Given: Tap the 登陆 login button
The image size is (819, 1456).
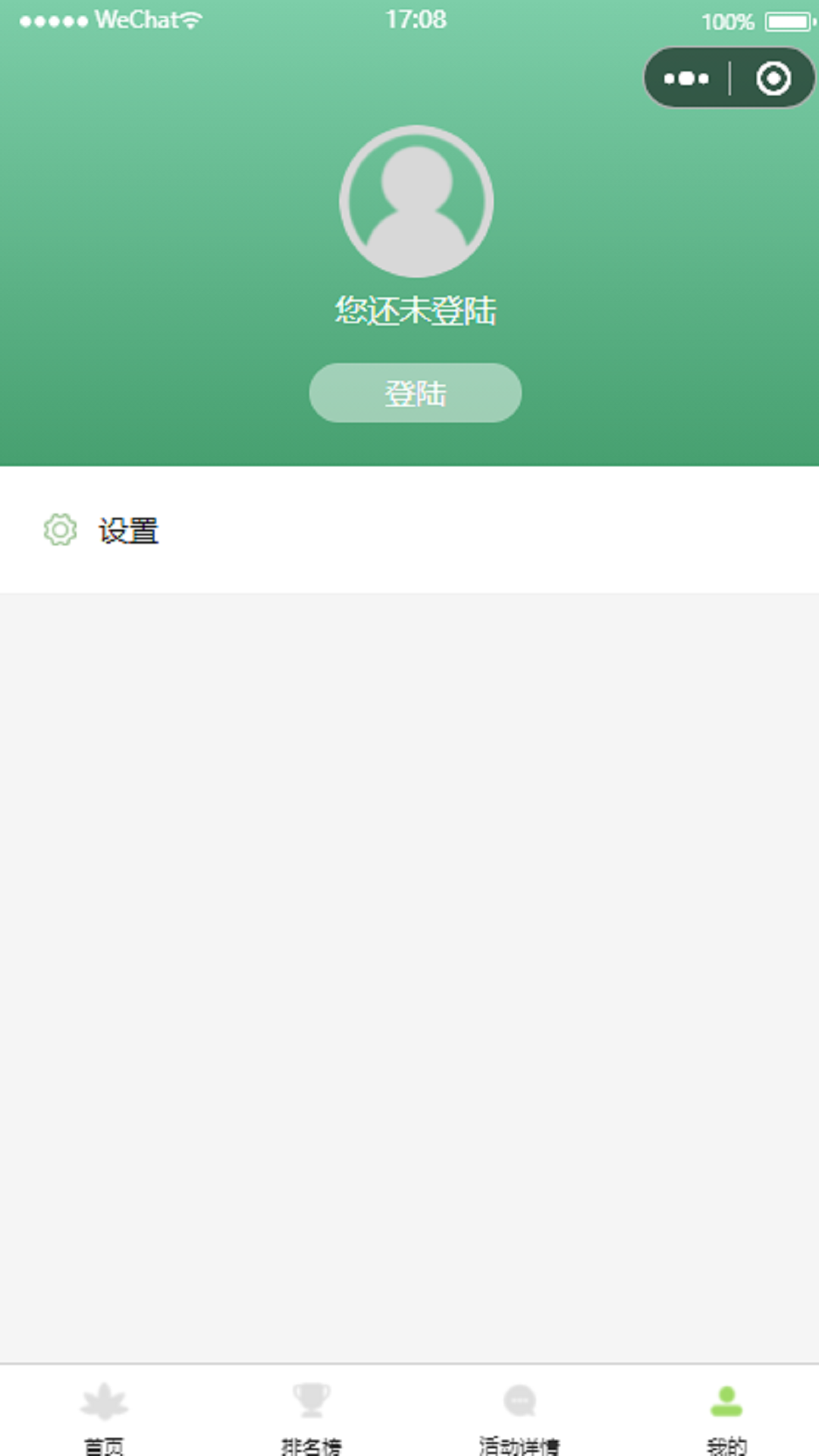Looking at the screenshot, I should tap(415, 393).
